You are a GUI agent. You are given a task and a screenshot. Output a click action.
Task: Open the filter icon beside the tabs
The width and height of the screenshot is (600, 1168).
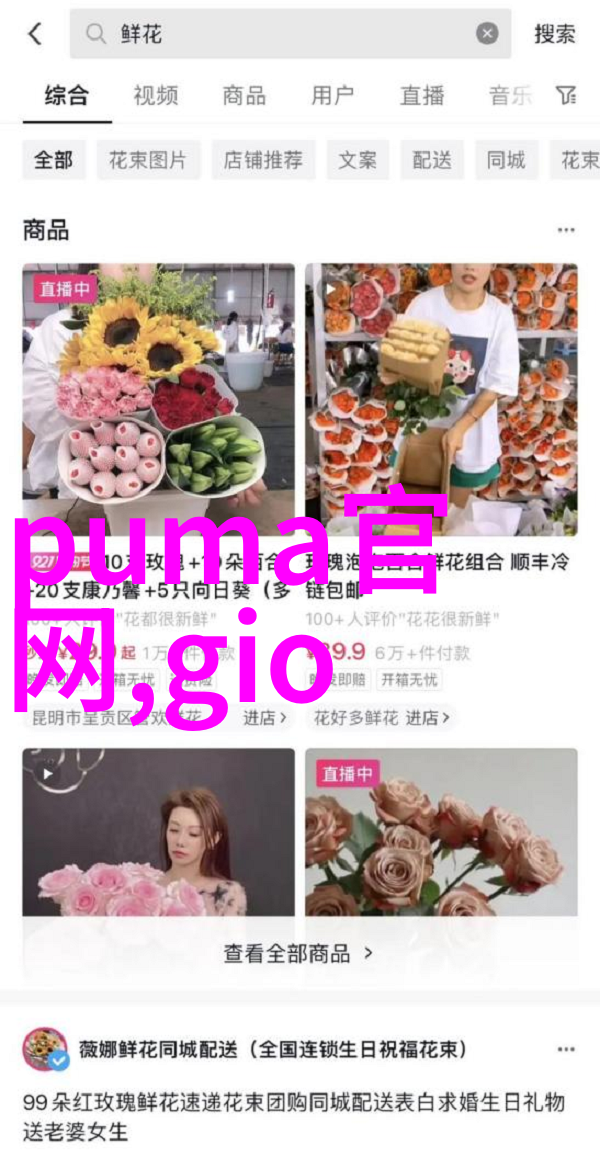[566, 95]
